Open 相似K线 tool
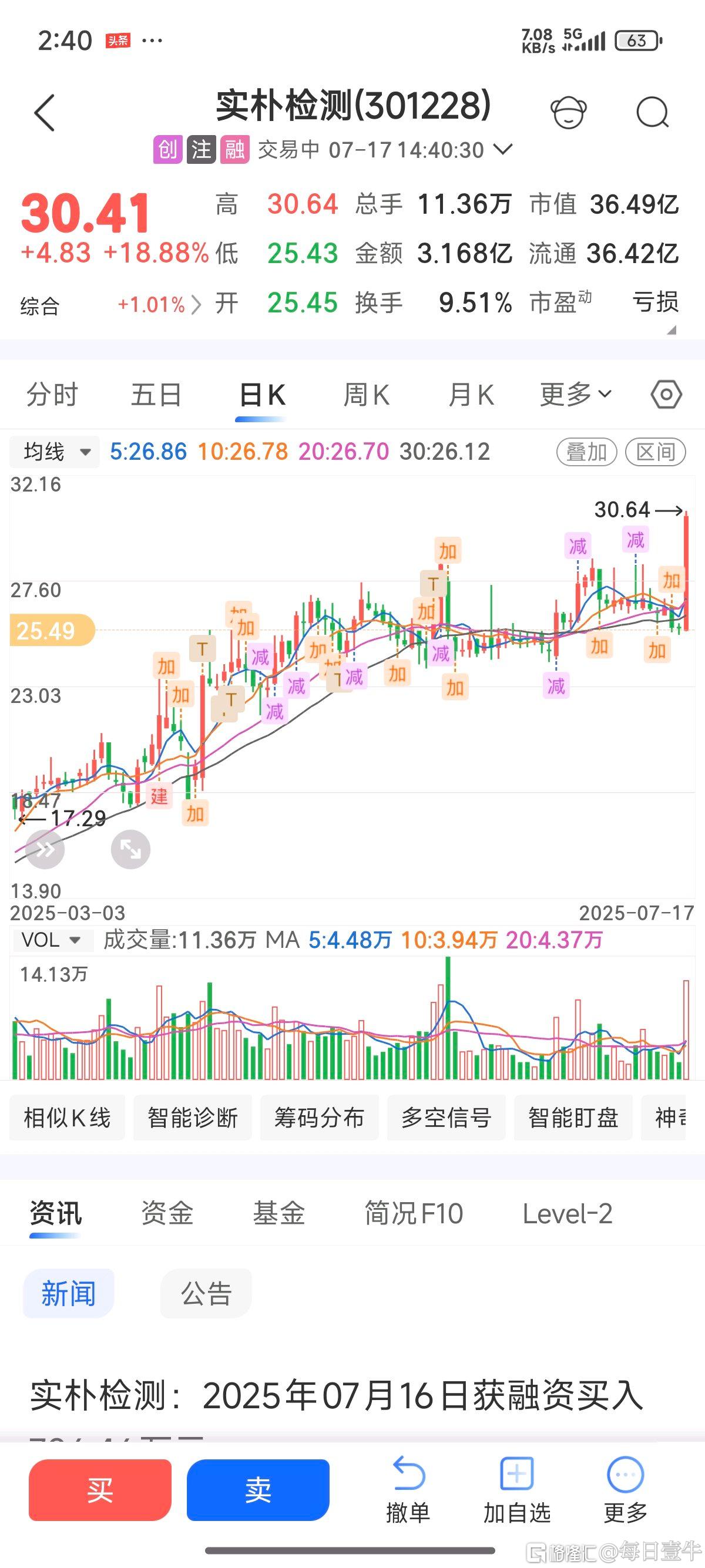 [x=67, y=1118]
